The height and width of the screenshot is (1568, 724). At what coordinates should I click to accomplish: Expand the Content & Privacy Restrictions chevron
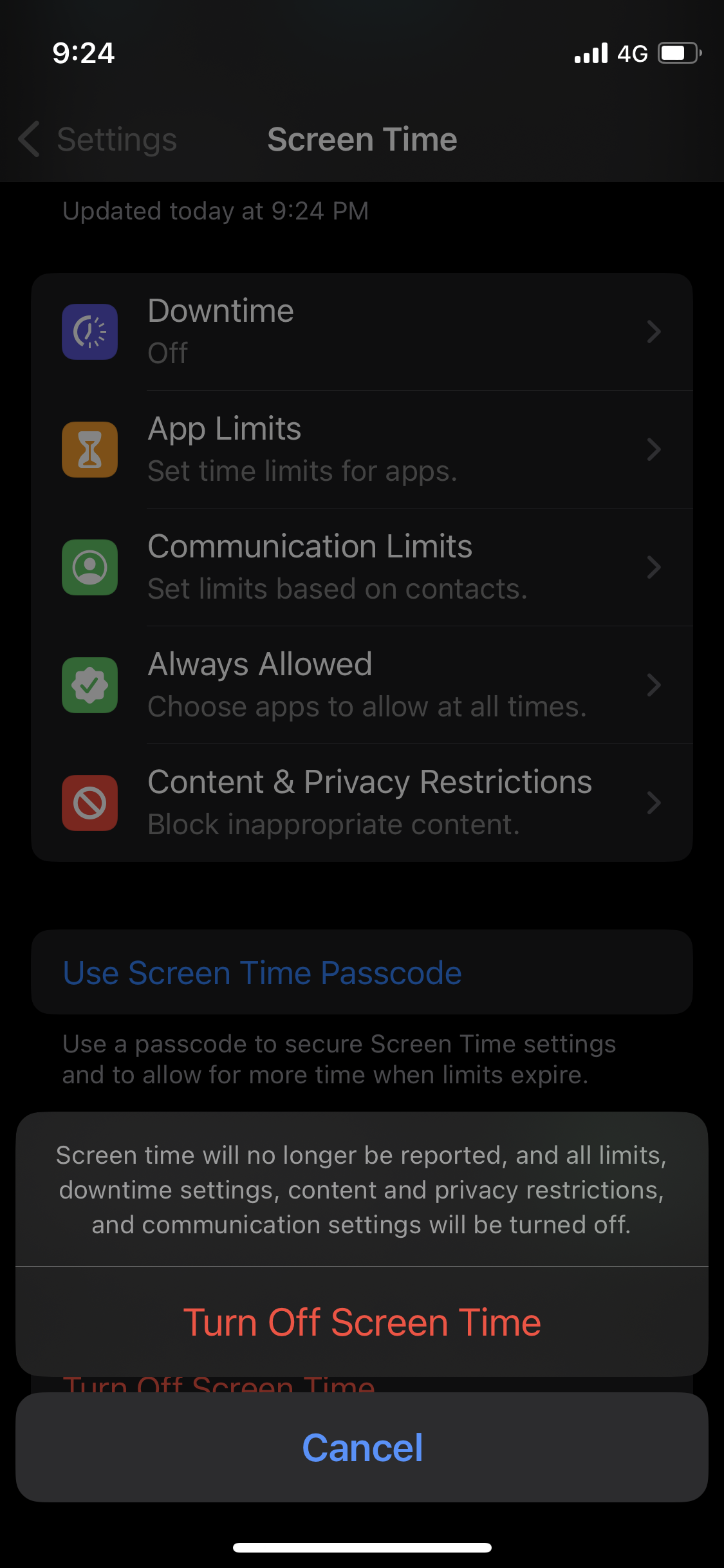coord(654,803)
